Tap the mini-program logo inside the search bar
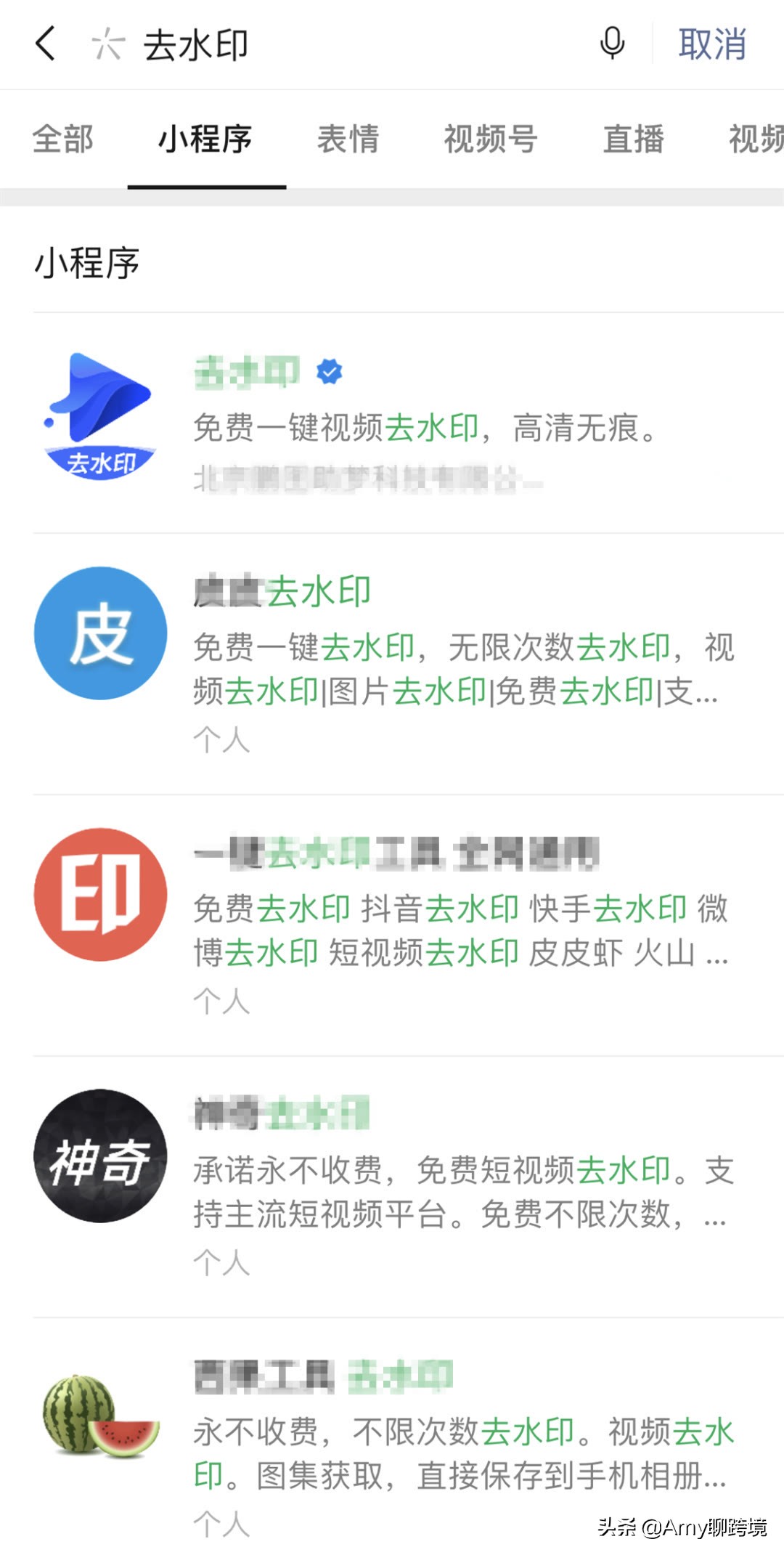The image size is (784, 1555). tap(107, 44)
